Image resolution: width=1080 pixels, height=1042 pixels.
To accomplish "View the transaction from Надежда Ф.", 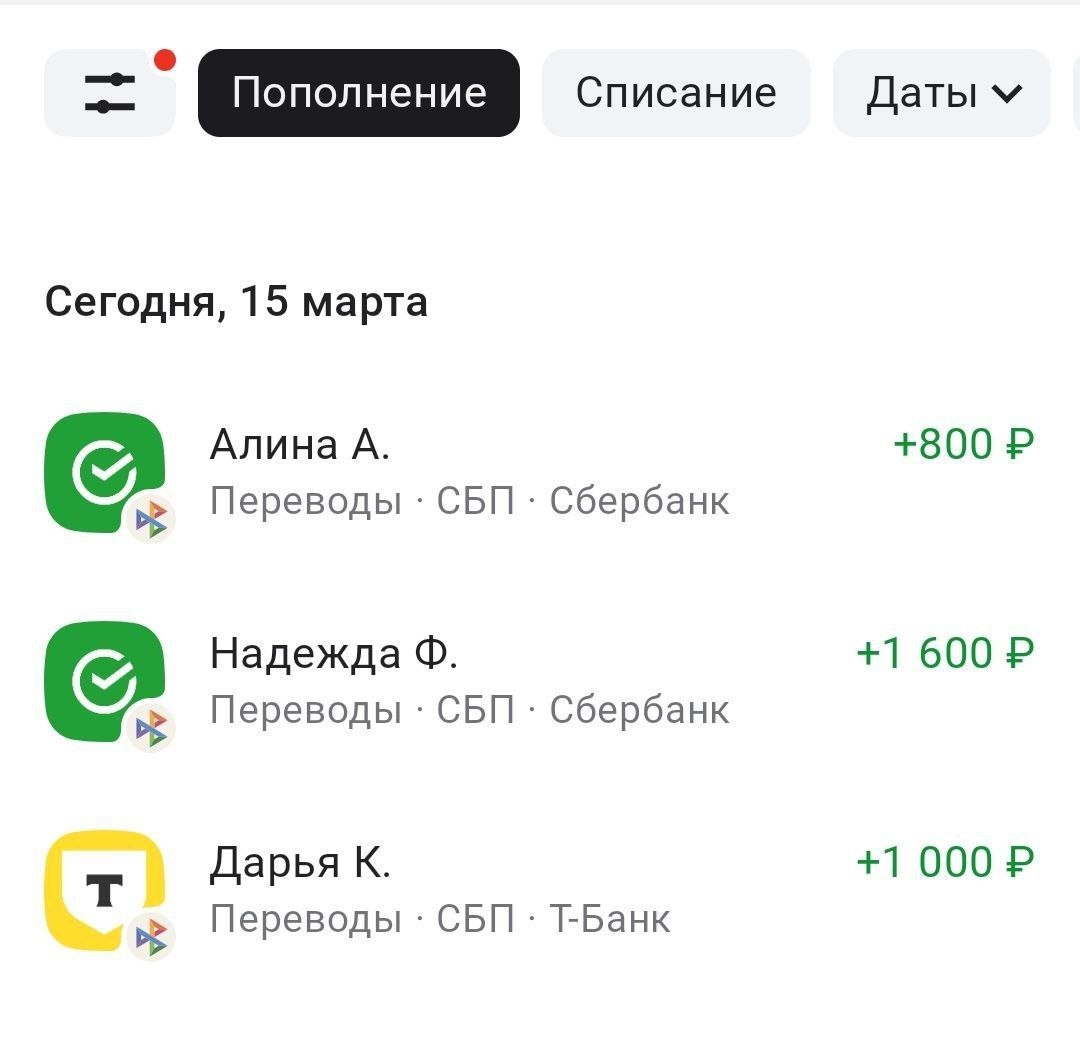I will tap(540, 681).
